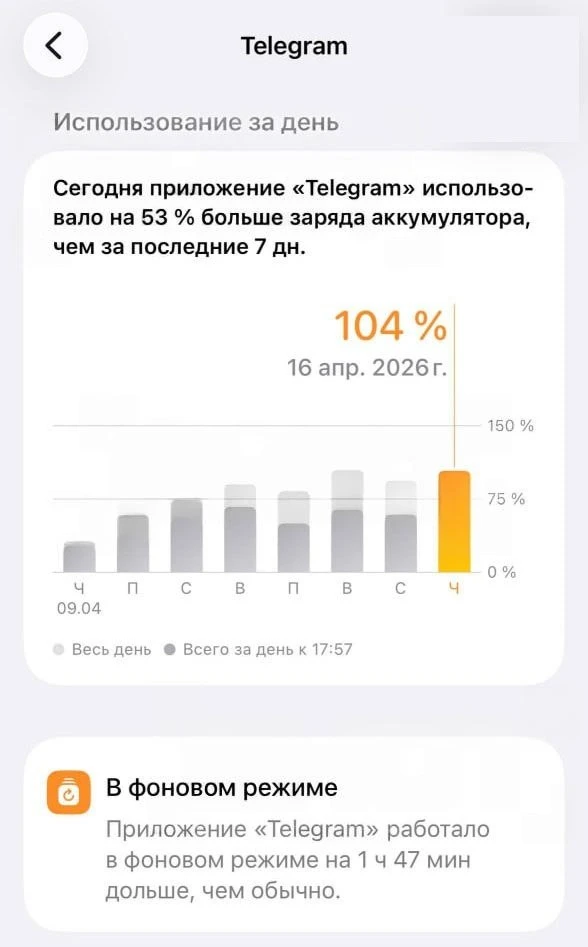Go back from the Telegram battery screen

(x=56, y=45)
